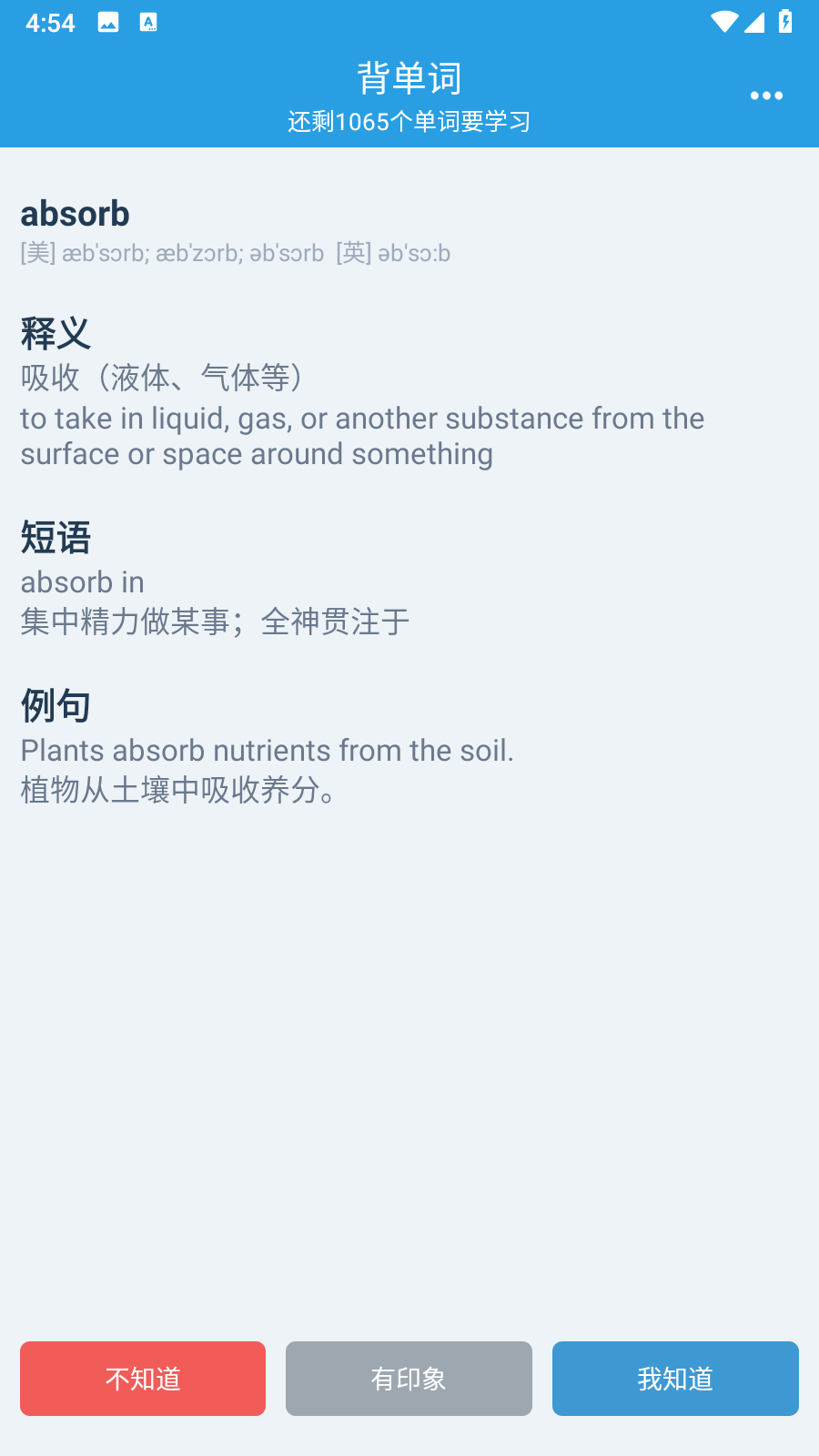Tap the example sentence about plants
819x1456 pixels.
tap(268, 750)
